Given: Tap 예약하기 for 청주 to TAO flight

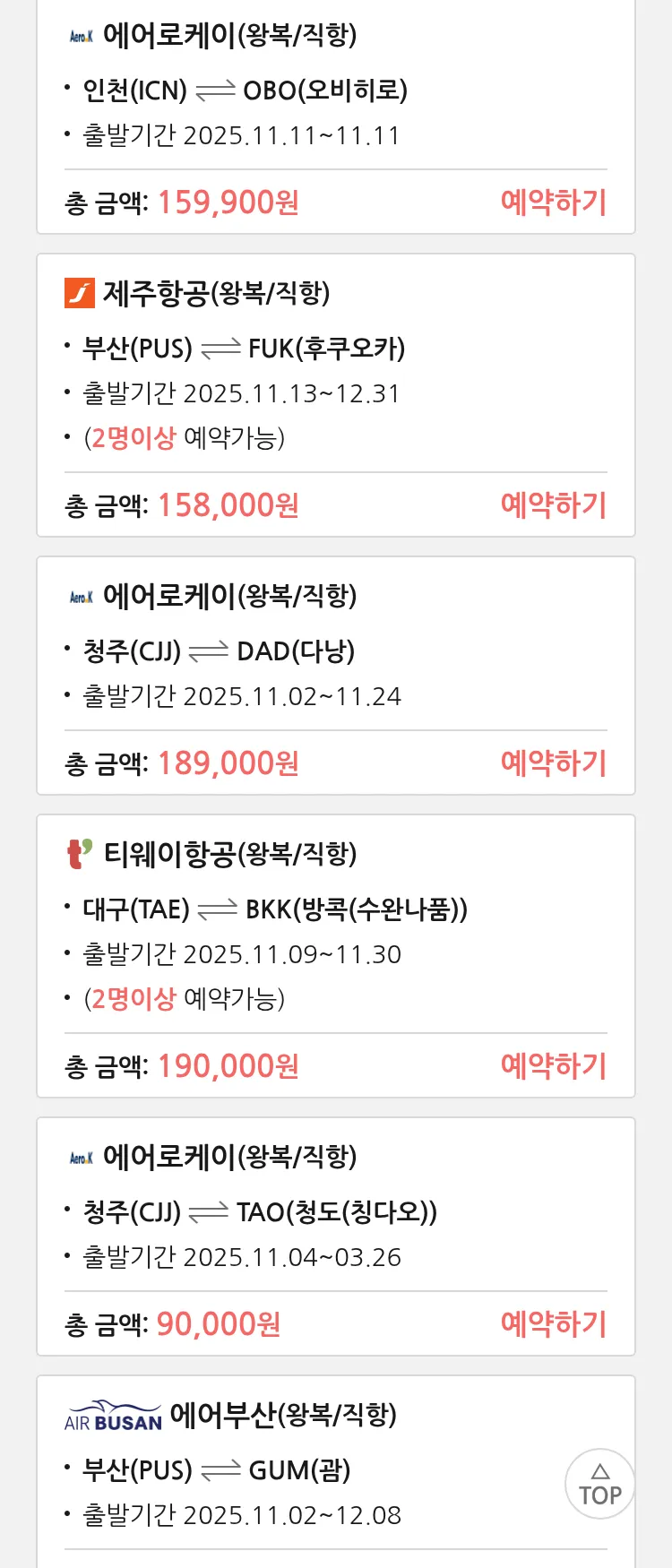Looking at the screenshot, I should coord(553,1324).
